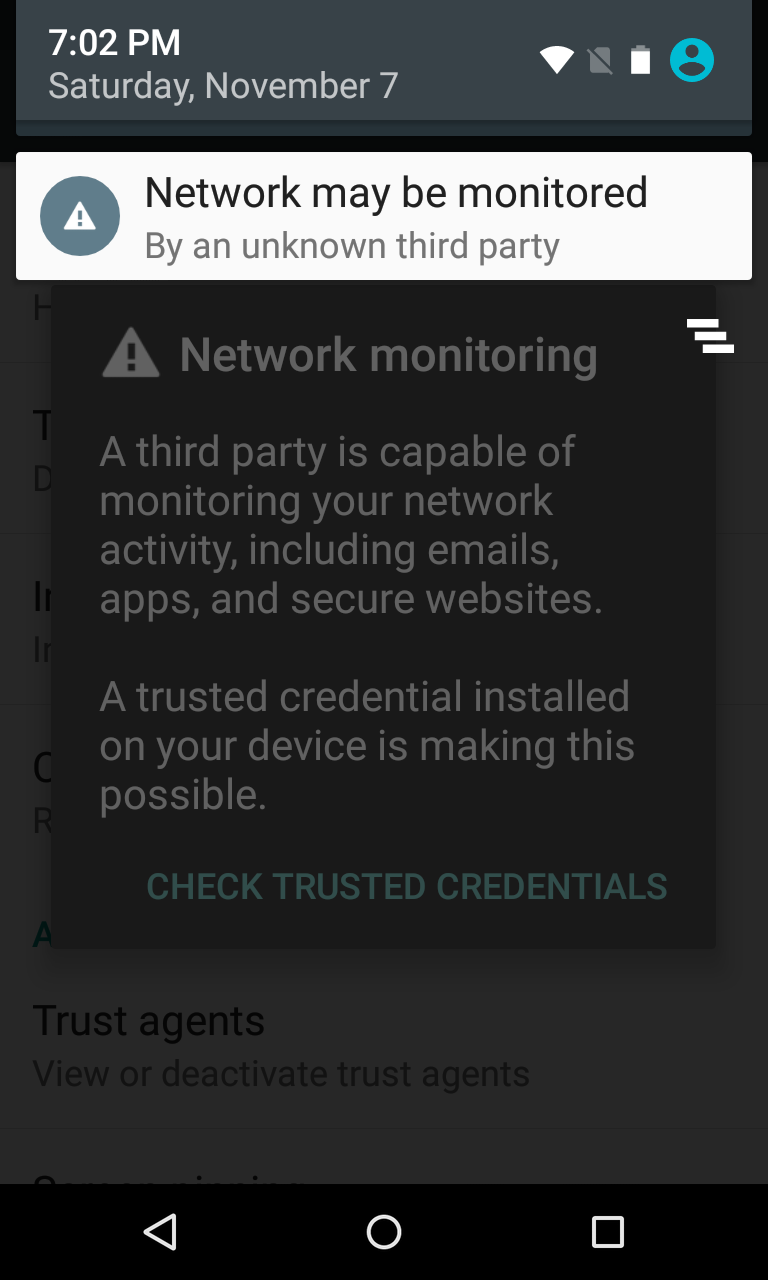
Task: Open recent apps overview button
Action: [608, 1232]
